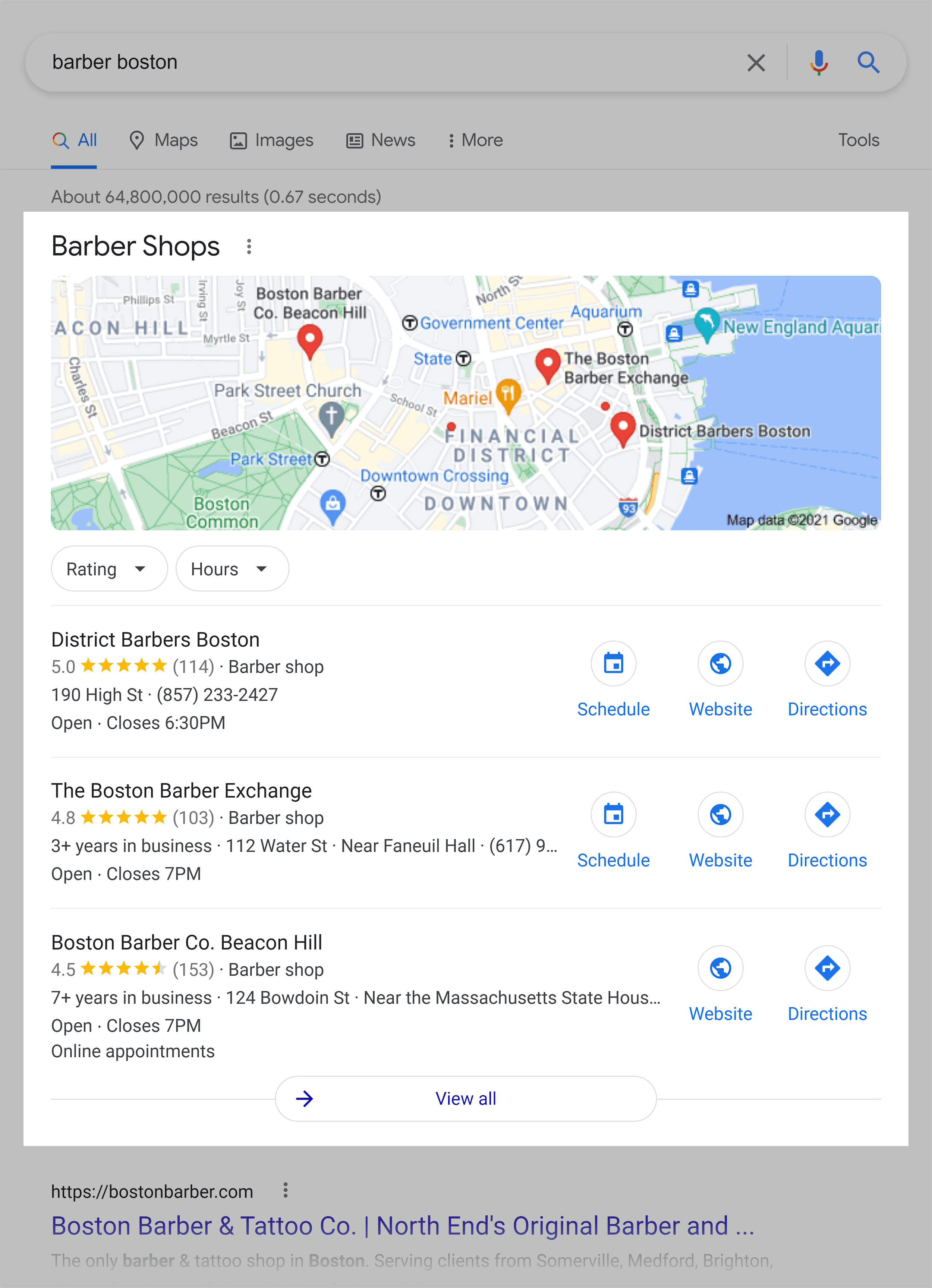Open the barber shops map
932x1288 pixels.
pyautogui.click(x=466, y=403)
